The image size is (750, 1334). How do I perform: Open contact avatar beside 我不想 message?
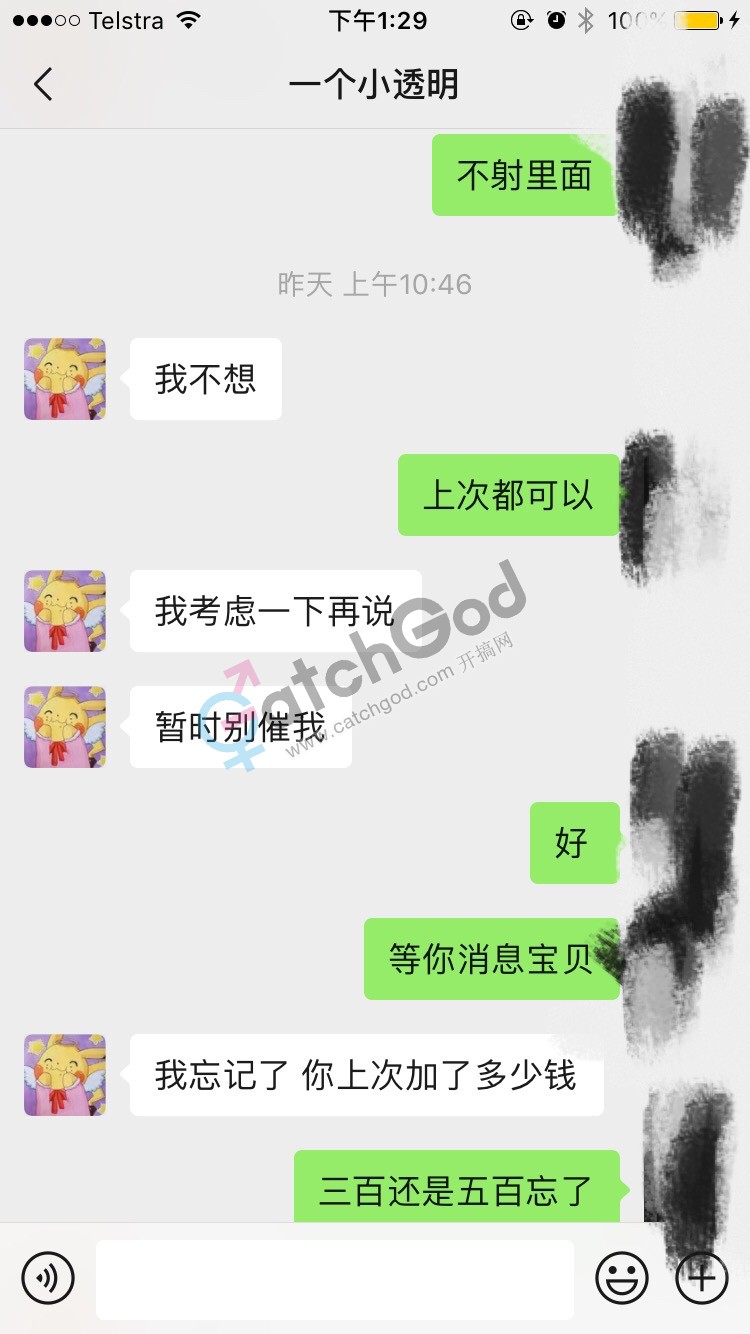[65, 379]
